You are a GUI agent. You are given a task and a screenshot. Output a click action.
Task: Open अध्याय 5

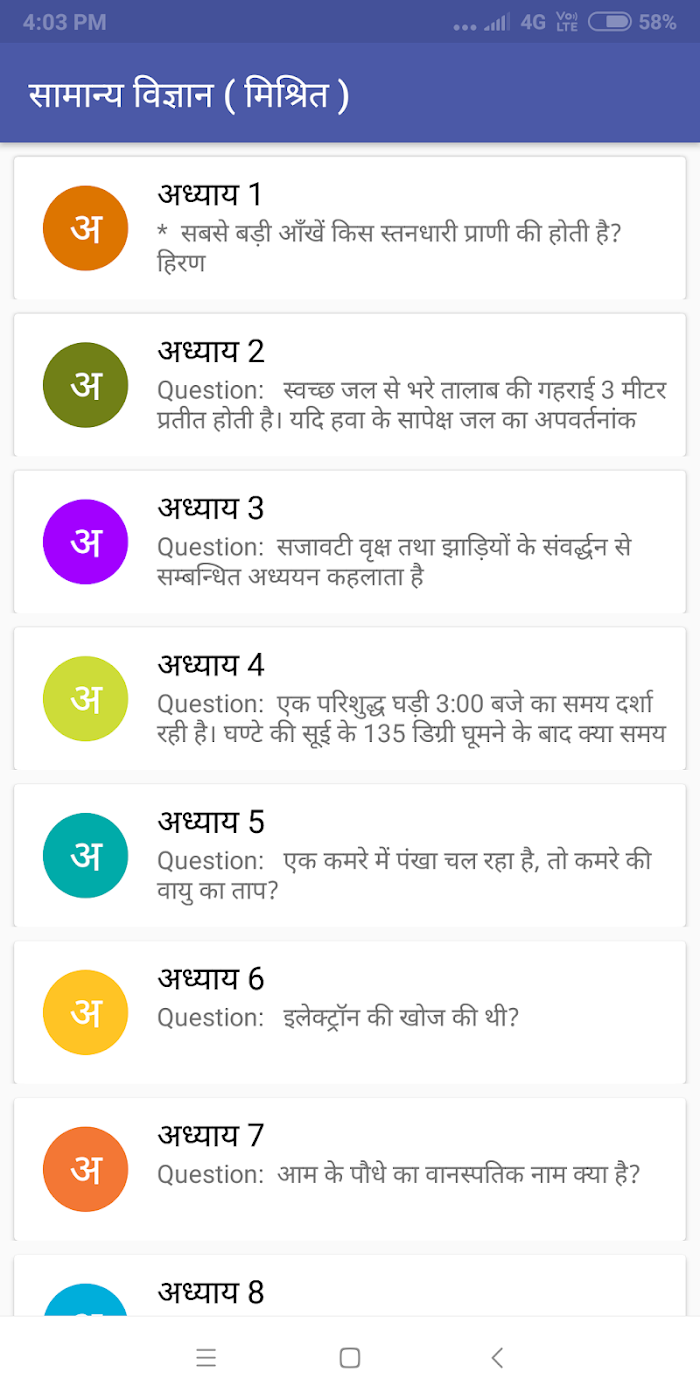pyautogui.click(x=350, y=856)
